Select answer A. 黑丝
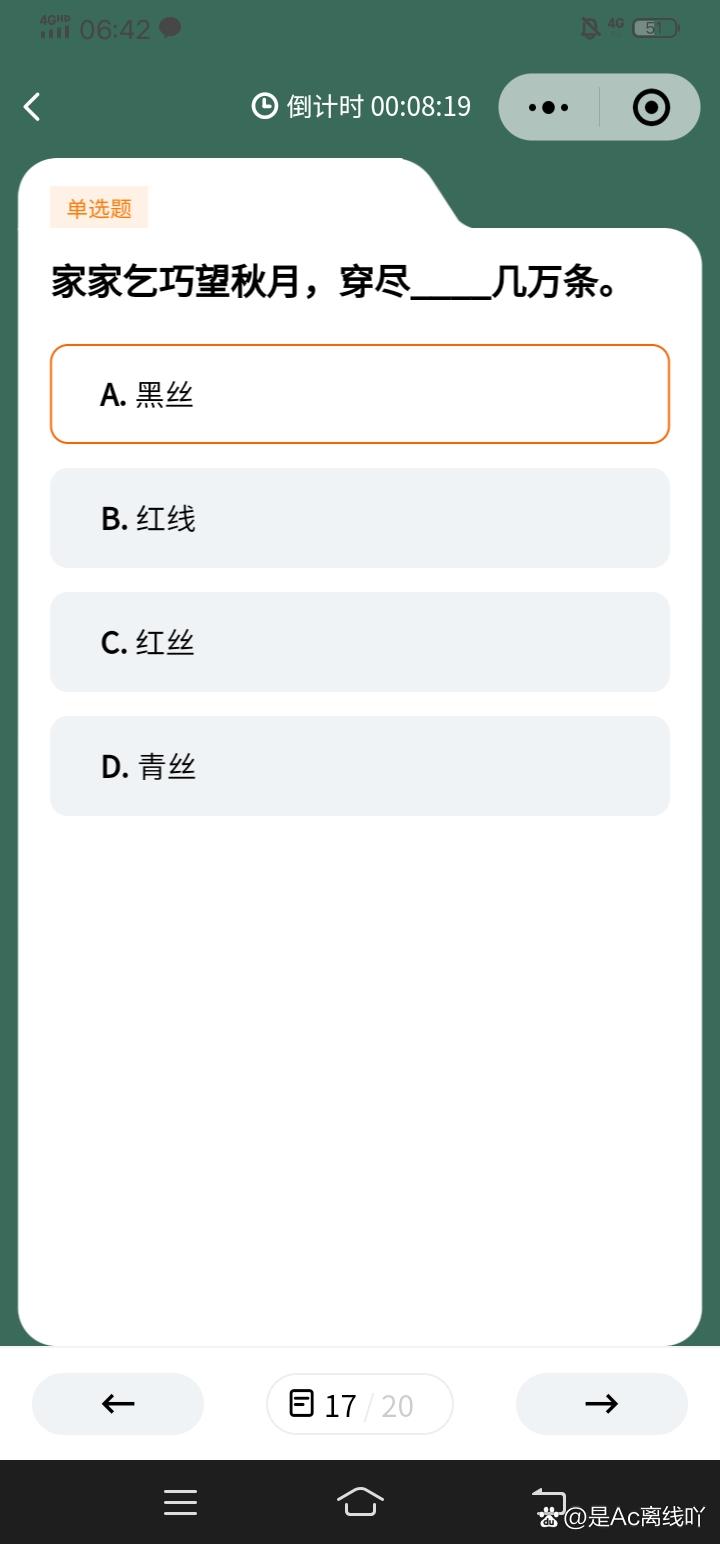Viewport: 720px width, 1544px height. 360,394
